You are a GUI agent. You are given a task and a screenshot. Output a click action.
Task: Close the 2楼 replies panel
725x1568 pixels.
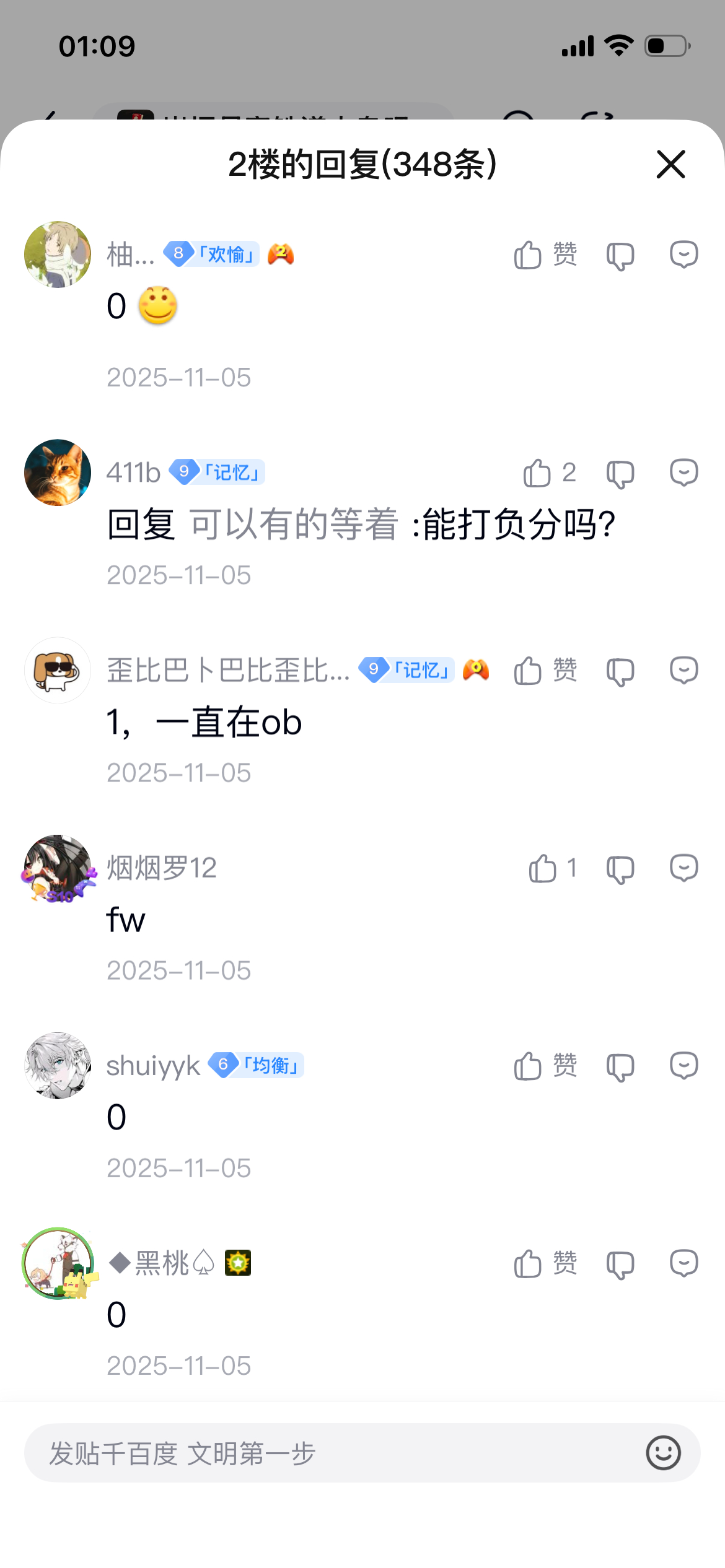point(670,164)
